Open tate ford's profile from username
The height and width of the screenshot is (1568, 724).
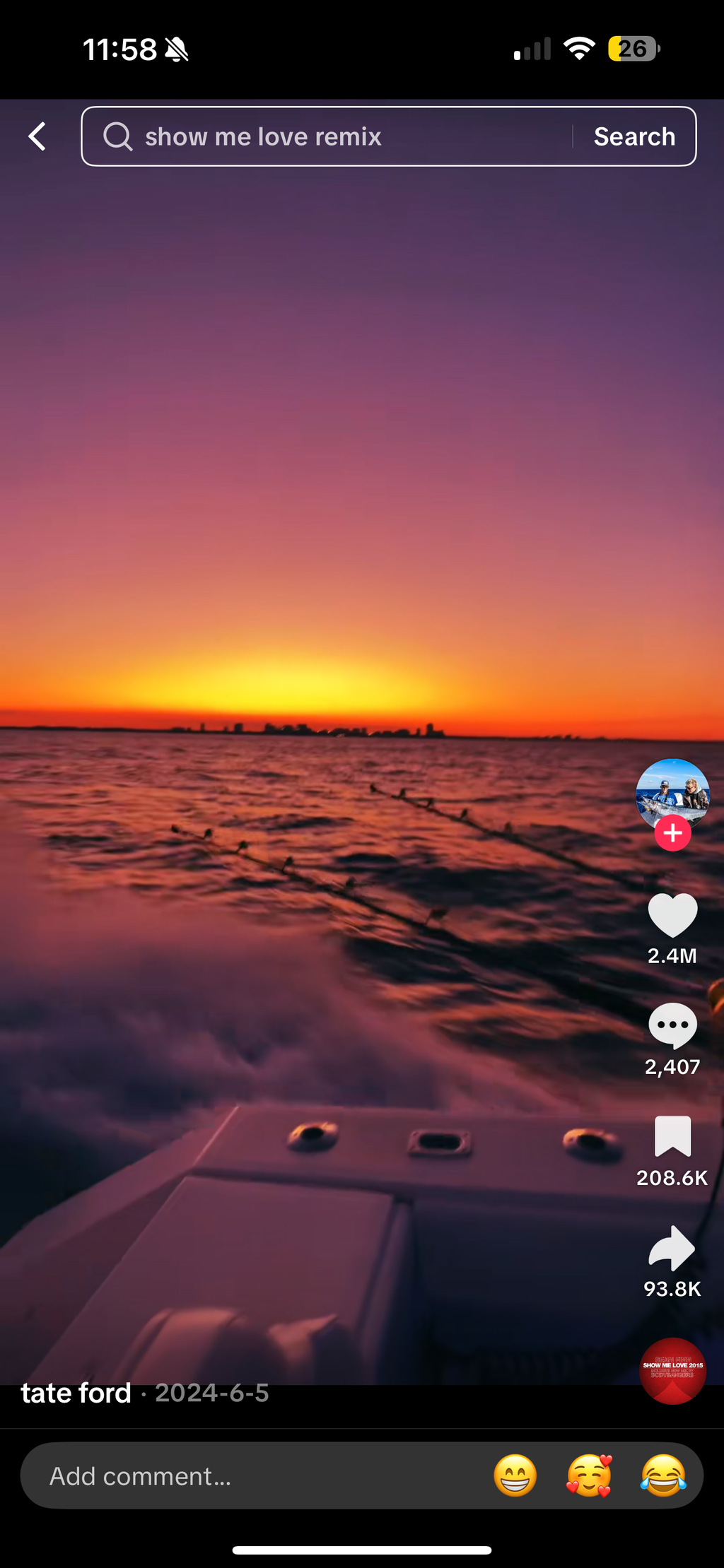pos(76,1393)
